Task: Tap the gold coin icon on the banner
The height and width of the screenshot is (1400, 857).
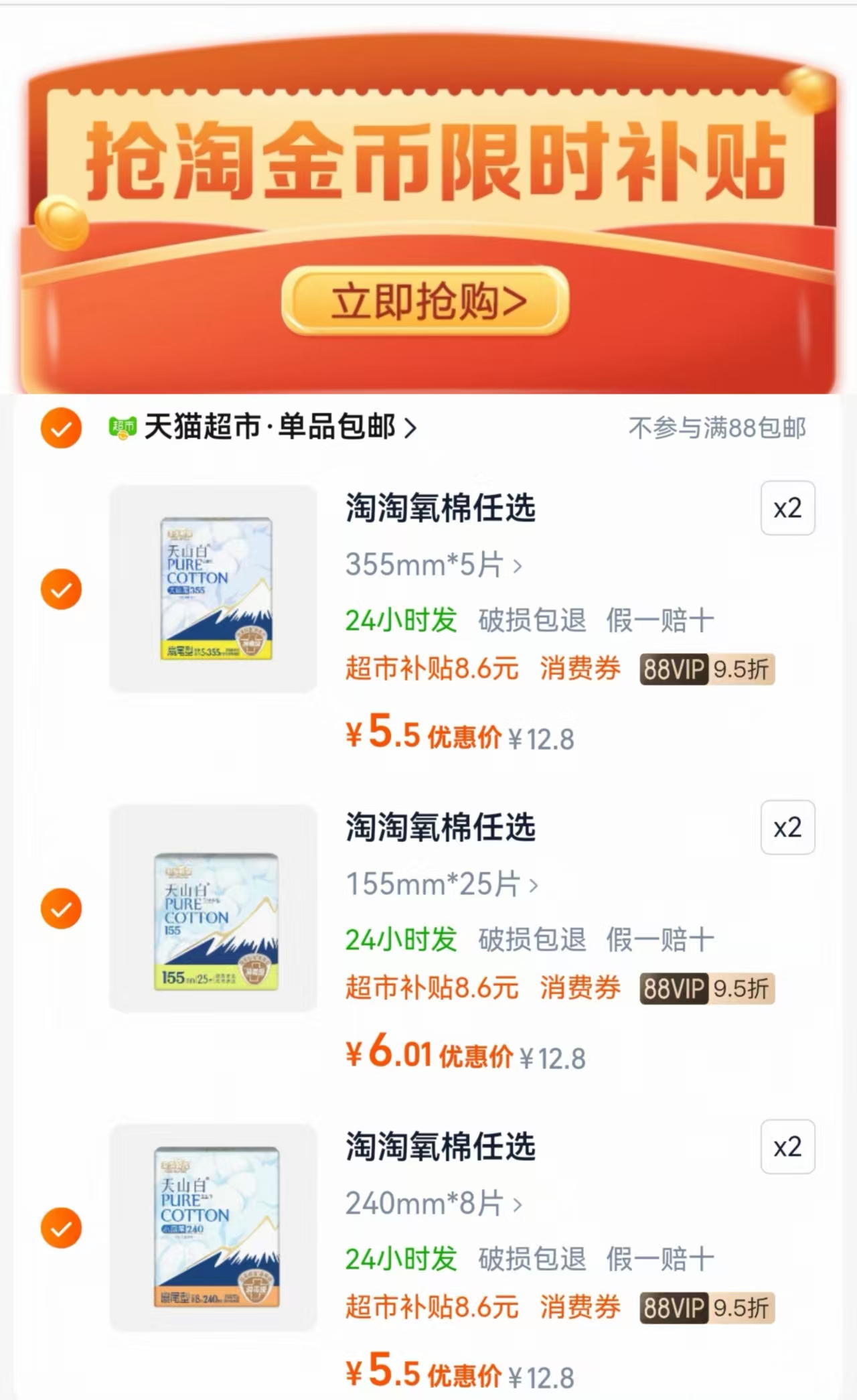Action: pyautogui.click(x=62, y=221)
